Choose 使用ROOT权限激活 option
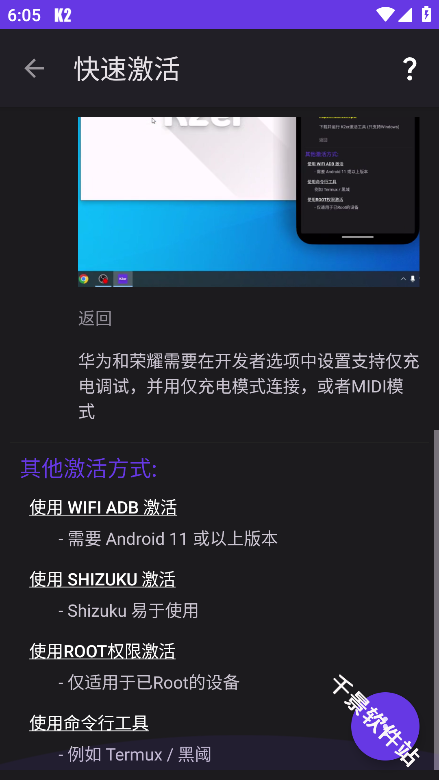This screenshot has width=439, height=780. [102, 651]
